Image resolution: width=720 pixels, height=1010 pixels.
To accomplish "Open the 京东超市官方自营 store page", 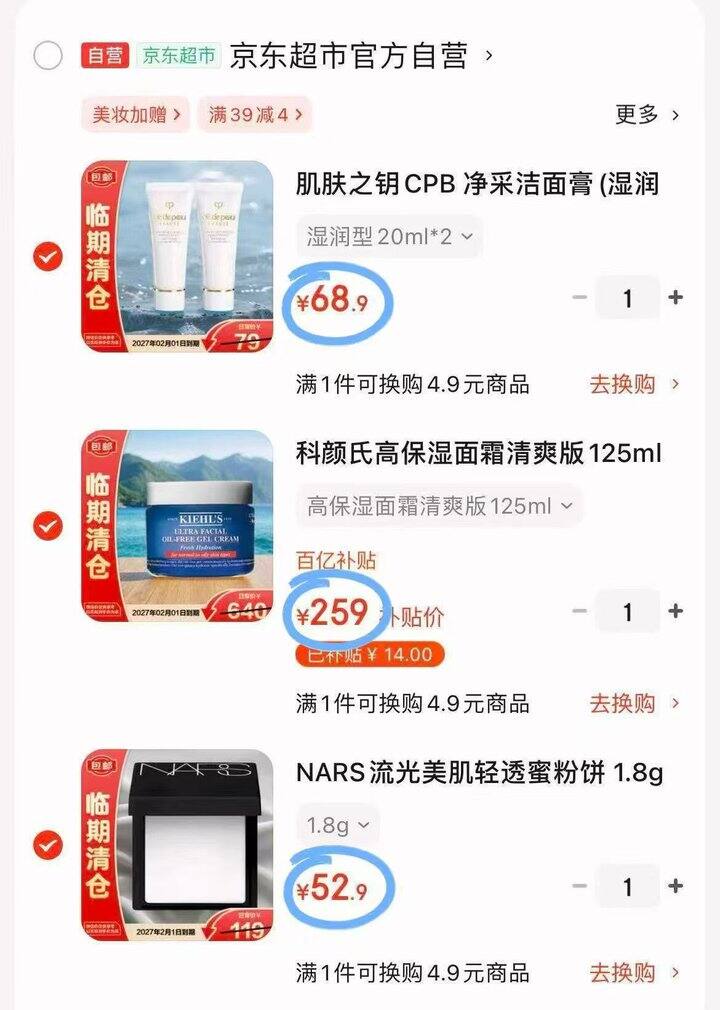I will (348, 56).
